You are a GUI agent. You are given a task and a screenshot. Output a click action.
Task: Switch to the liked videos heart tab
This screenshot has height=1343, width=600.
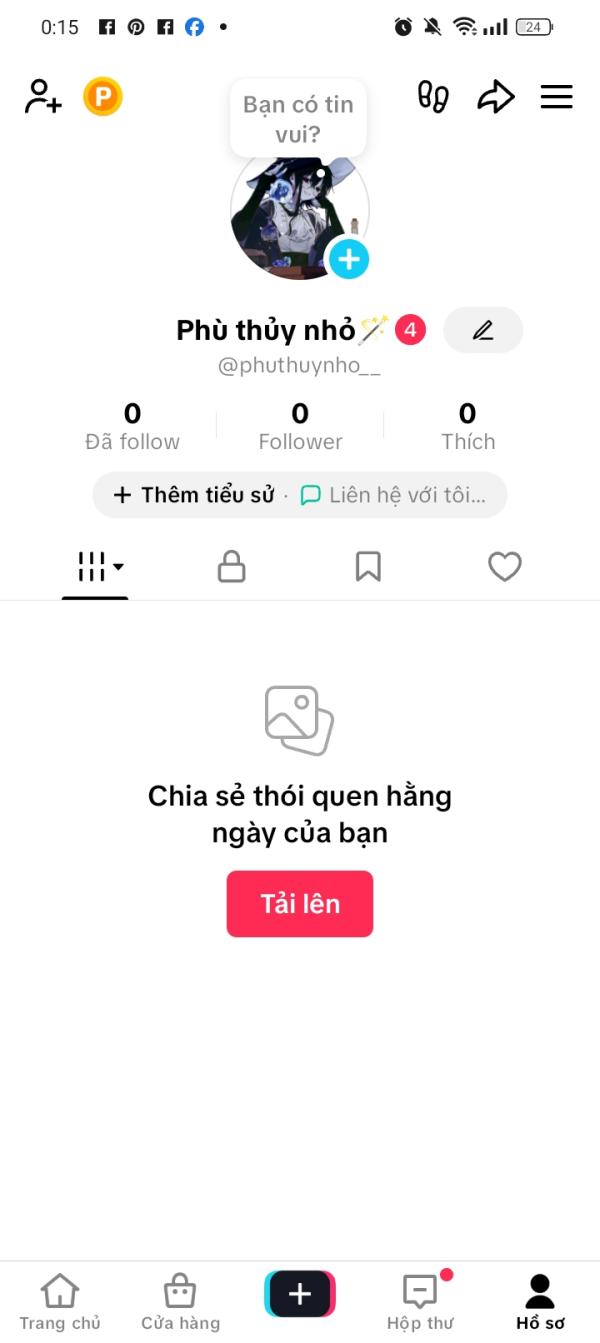(x=505, y=567)
